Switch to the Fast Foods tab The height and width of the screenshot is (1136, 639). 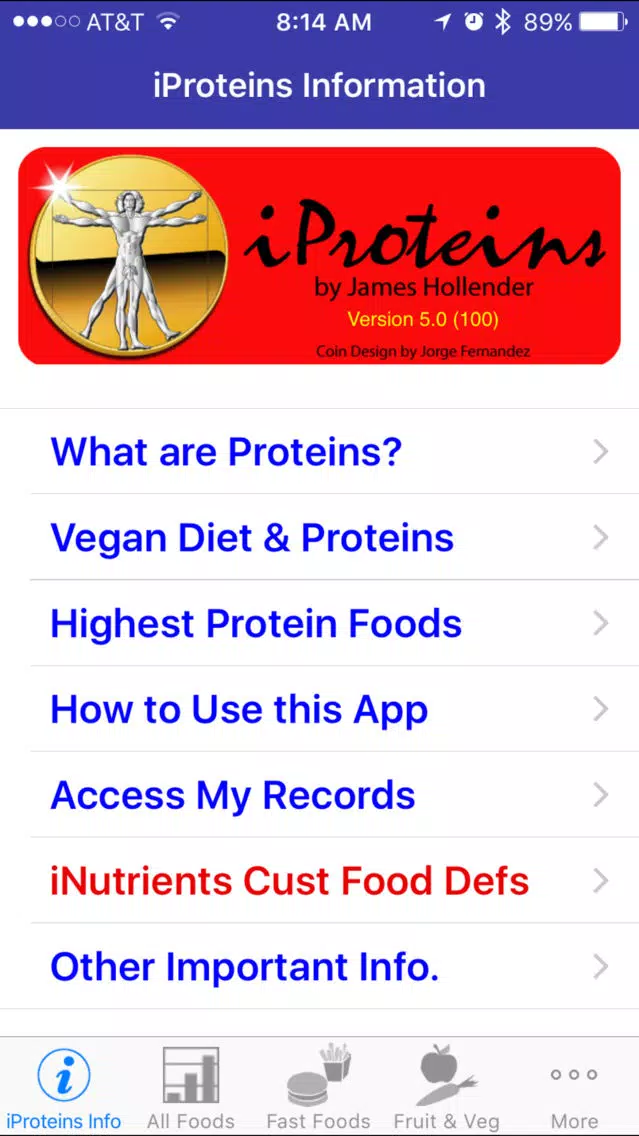[319, 1087]
